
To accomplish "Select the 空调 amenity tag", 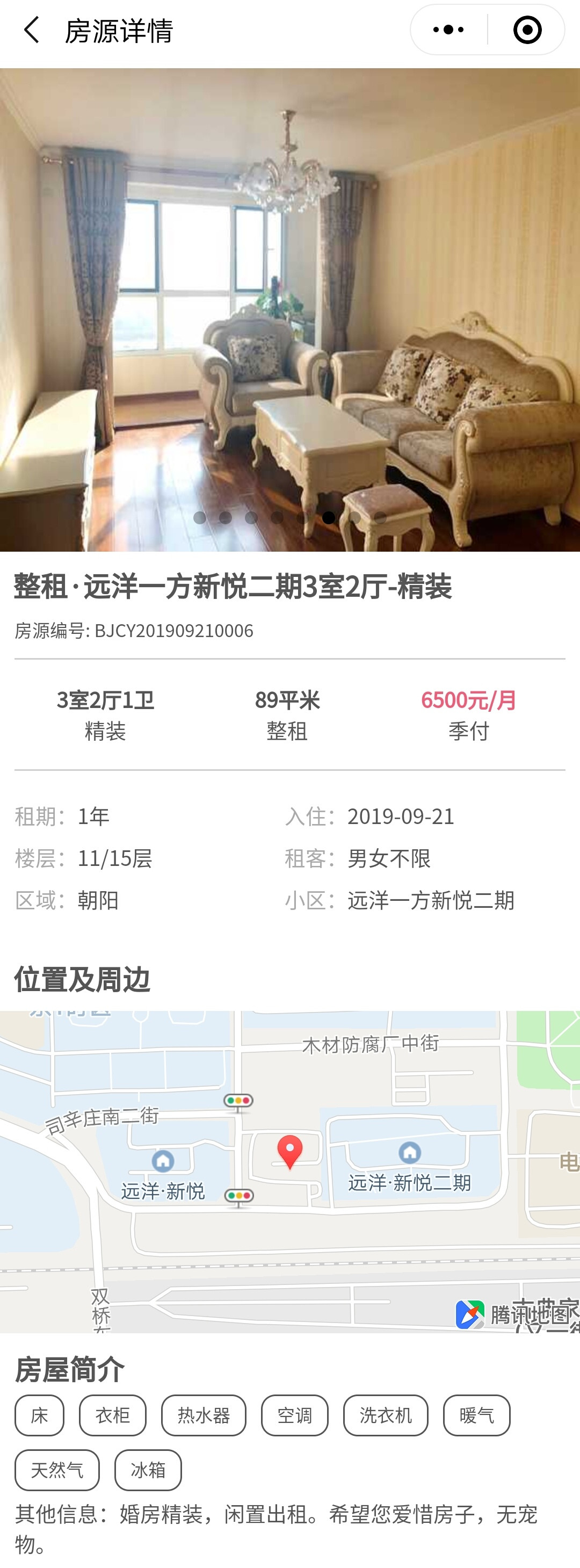I will (294, 1416).
